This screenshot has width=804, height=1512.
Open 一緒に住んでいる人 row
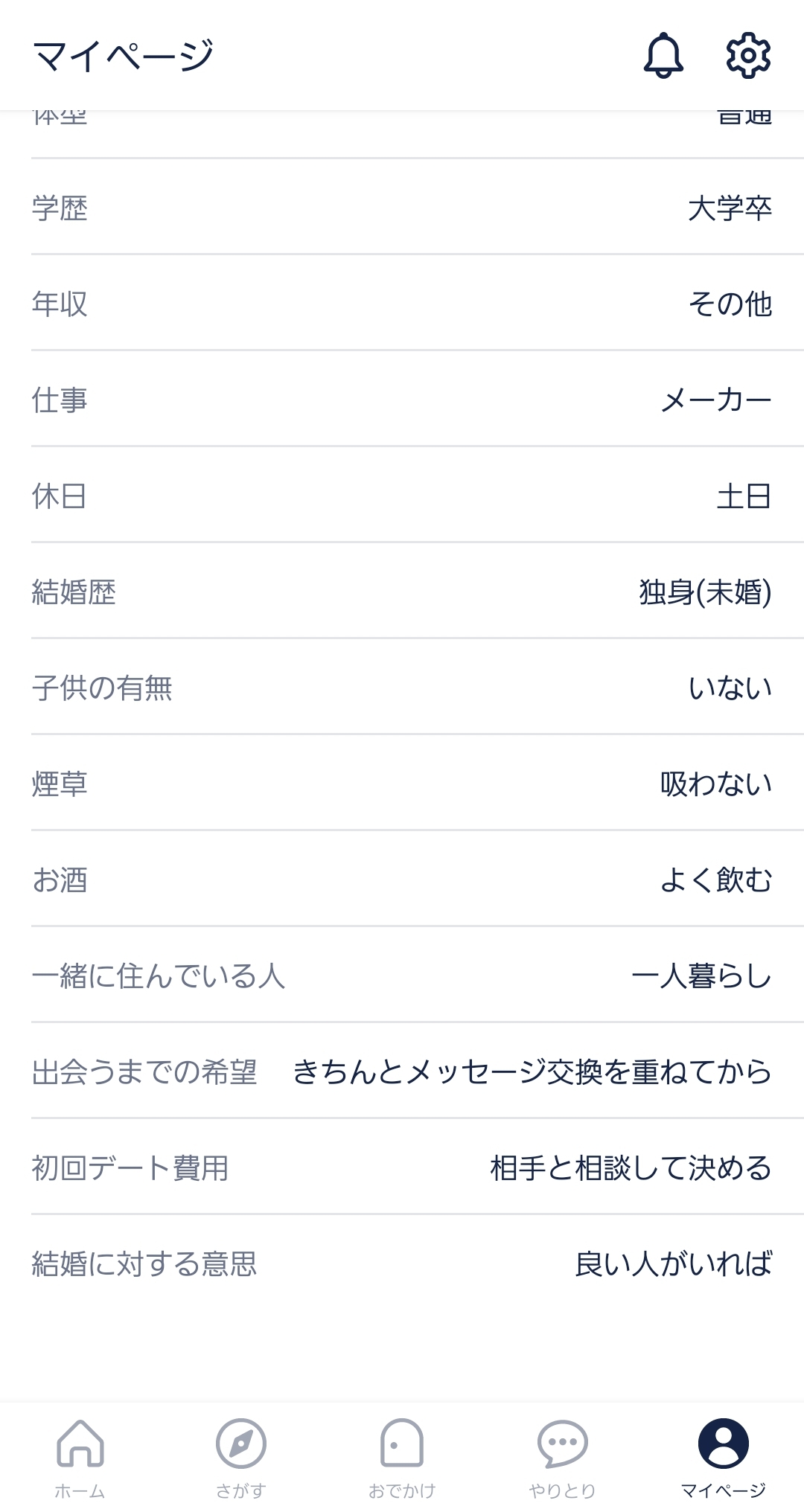pyautogui.click(x=402, y=976)
